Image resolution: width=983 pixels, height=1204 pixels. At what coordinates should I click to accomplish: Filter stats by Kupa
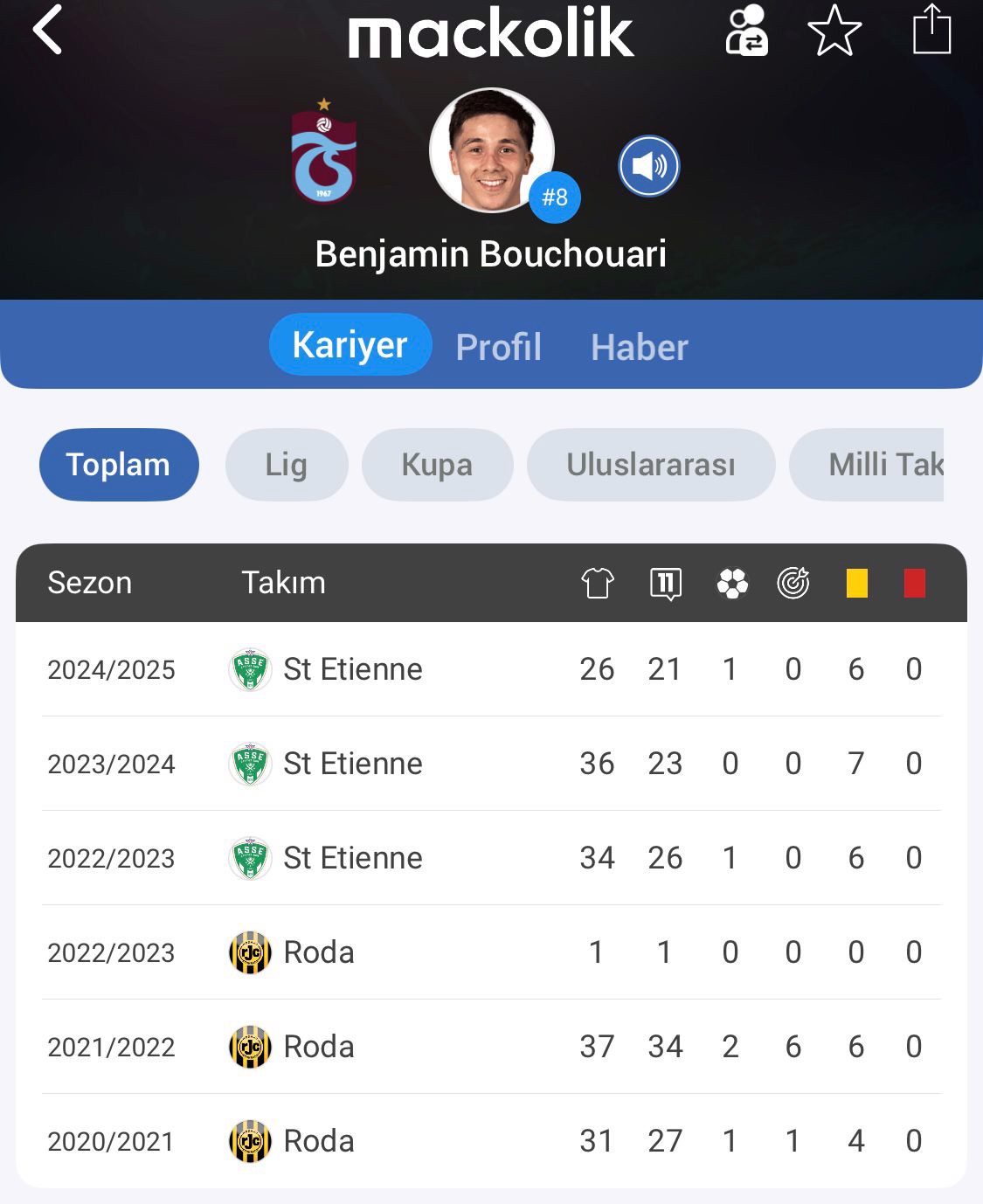coord(437,465)
